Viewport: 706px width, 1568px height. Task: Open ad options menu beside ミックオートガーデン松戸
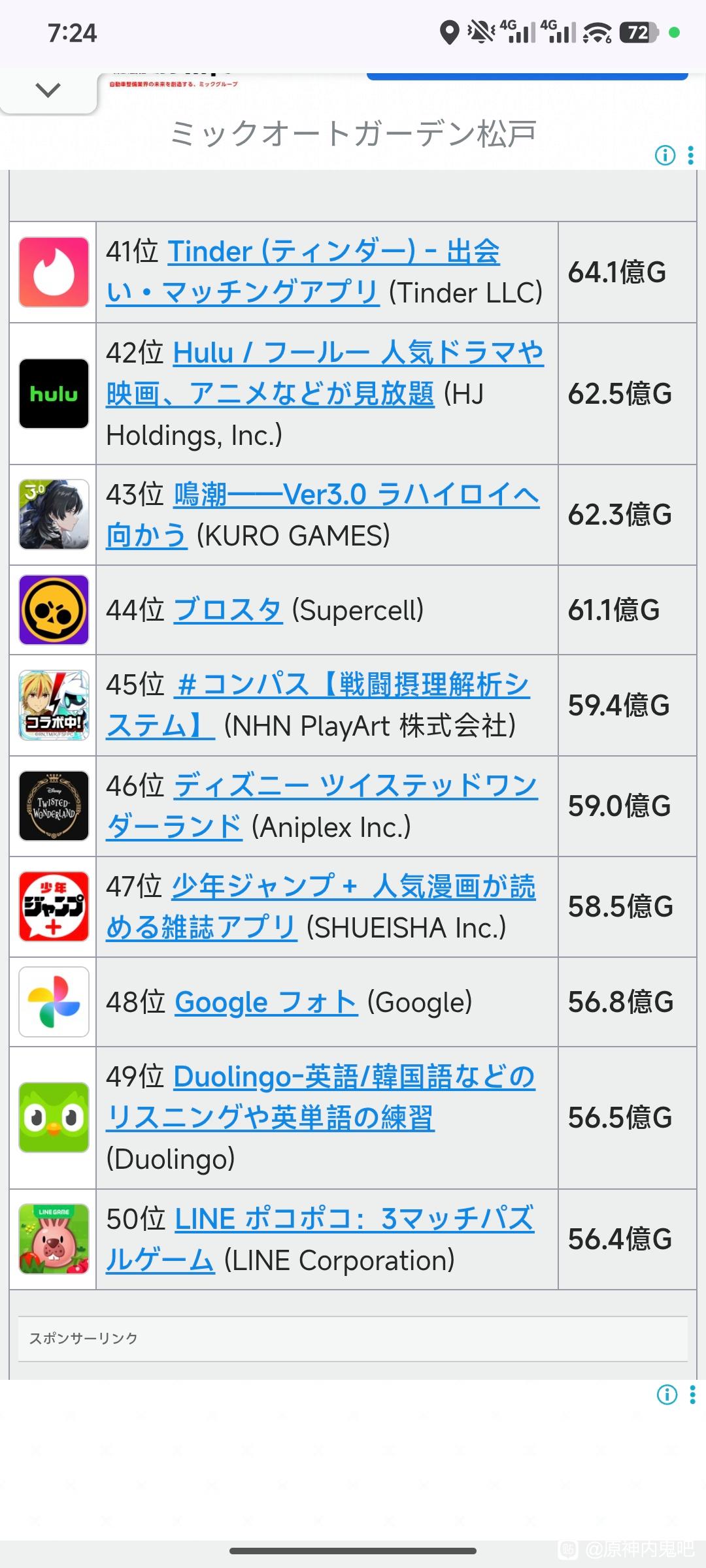(x=691, y=155)
